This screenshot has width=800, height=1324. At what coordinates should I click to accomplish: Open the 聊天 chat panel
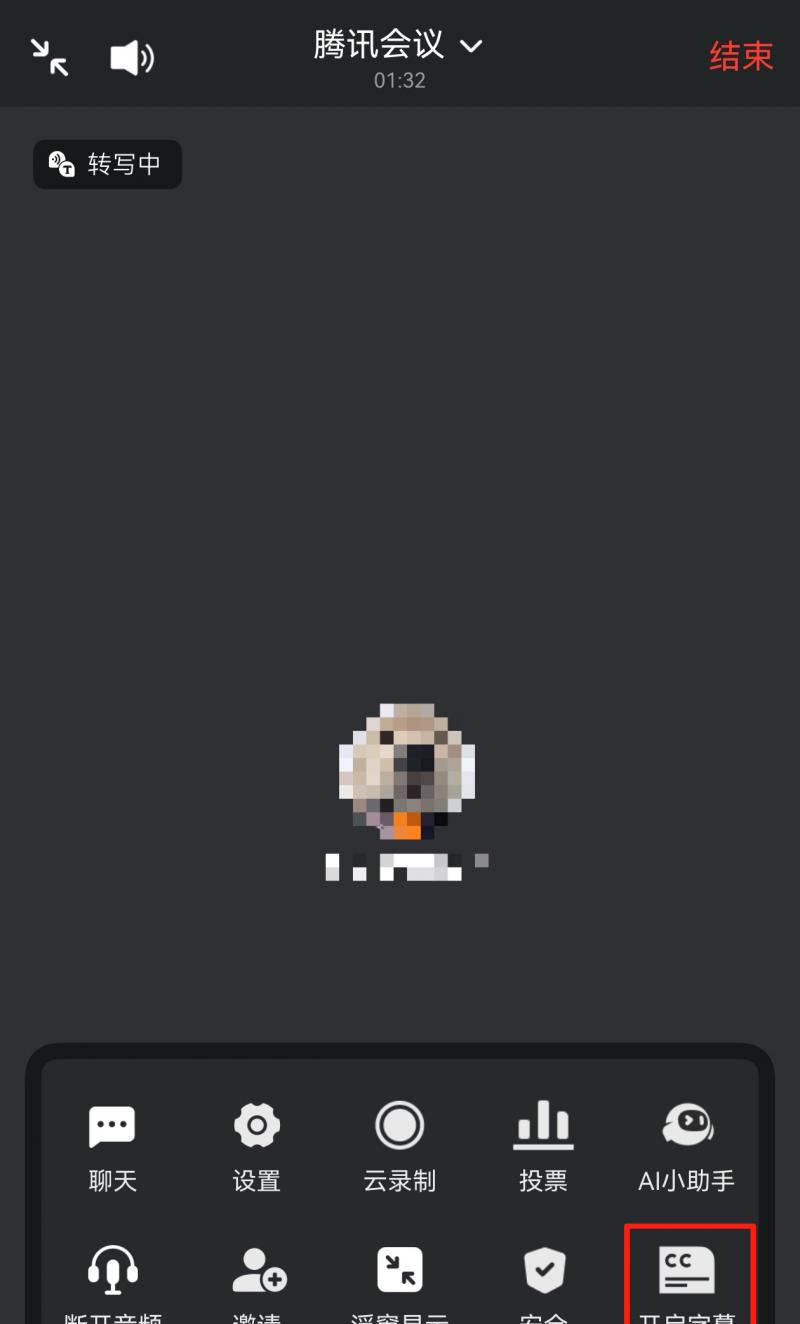coord(113,1148)
